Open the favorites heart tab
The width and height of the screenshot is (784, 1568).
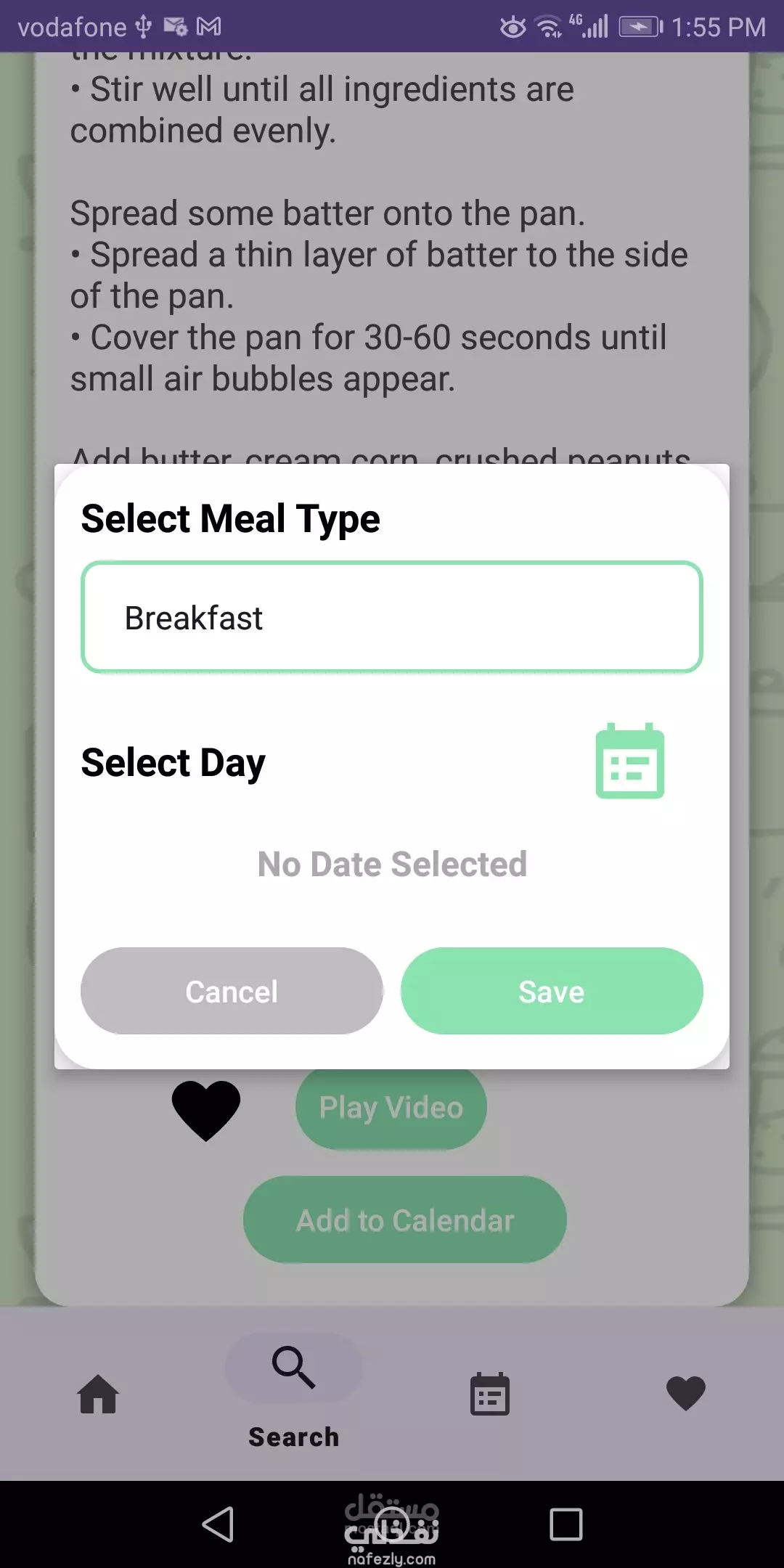[x=686, y=1394]
